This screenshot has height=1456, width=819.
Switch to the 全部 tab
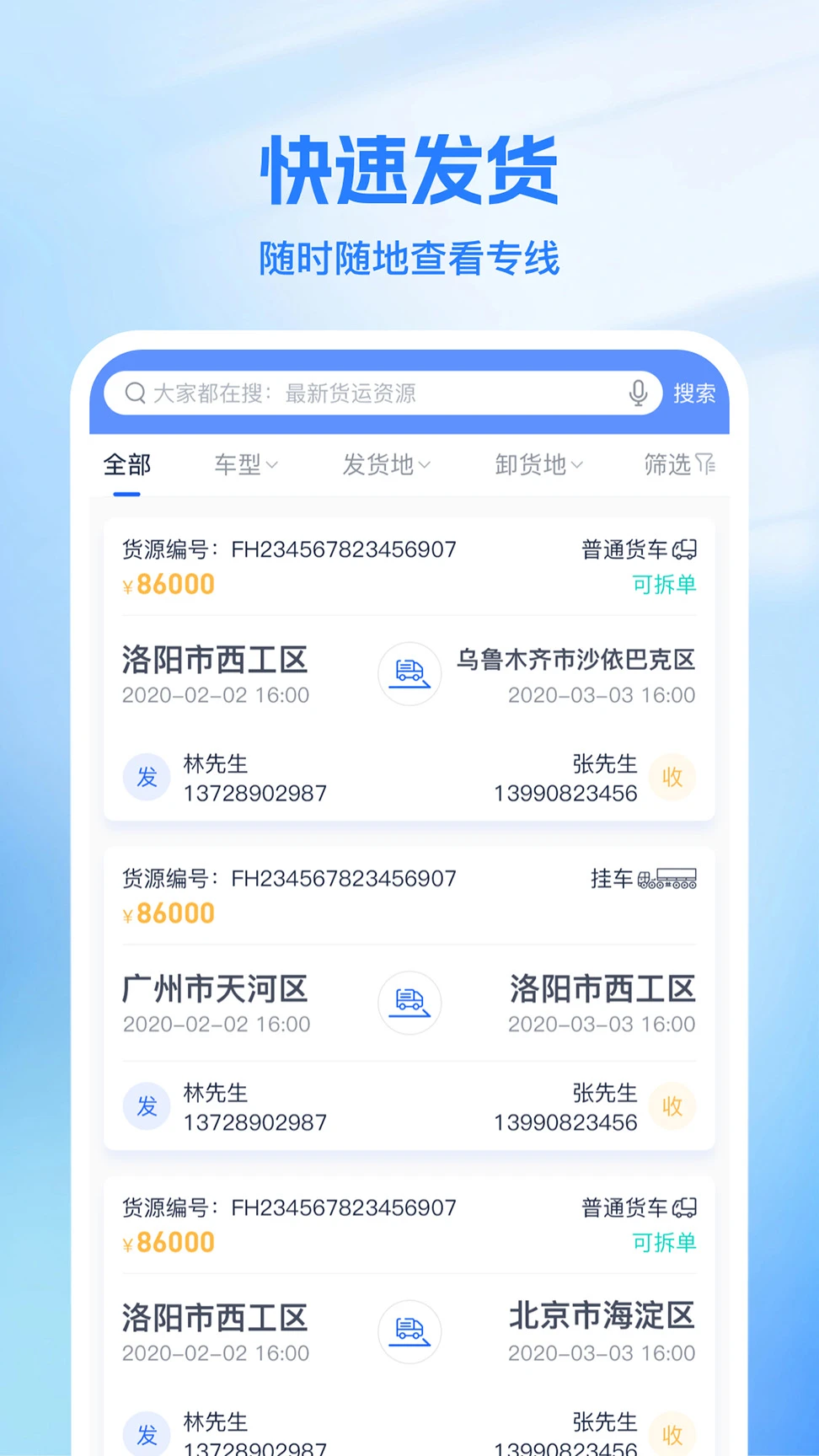pyautogui.click(x=126, y=464)
